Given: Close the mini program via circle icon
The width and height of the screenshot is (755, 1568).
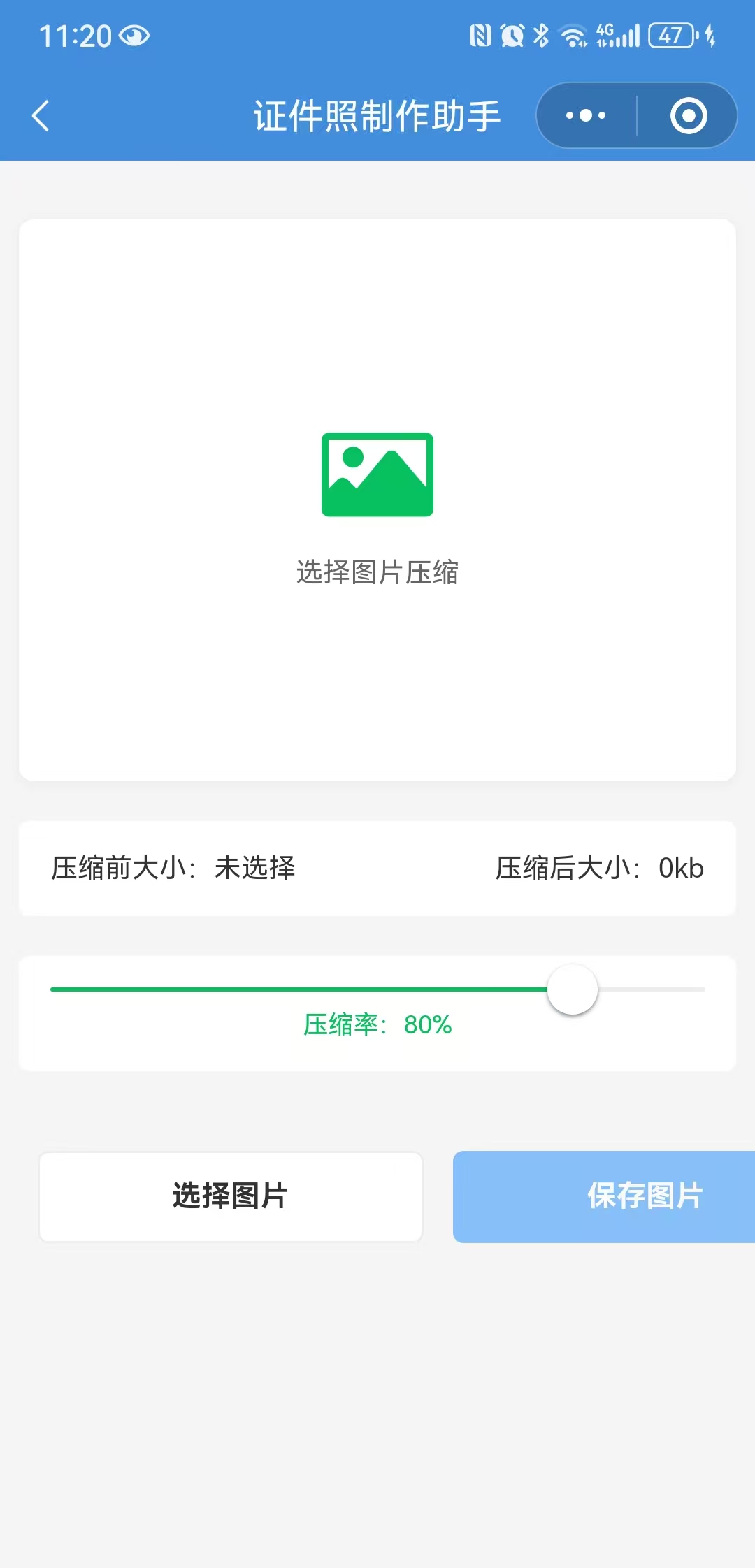Looking at the screenshot, I should point(688,116).
